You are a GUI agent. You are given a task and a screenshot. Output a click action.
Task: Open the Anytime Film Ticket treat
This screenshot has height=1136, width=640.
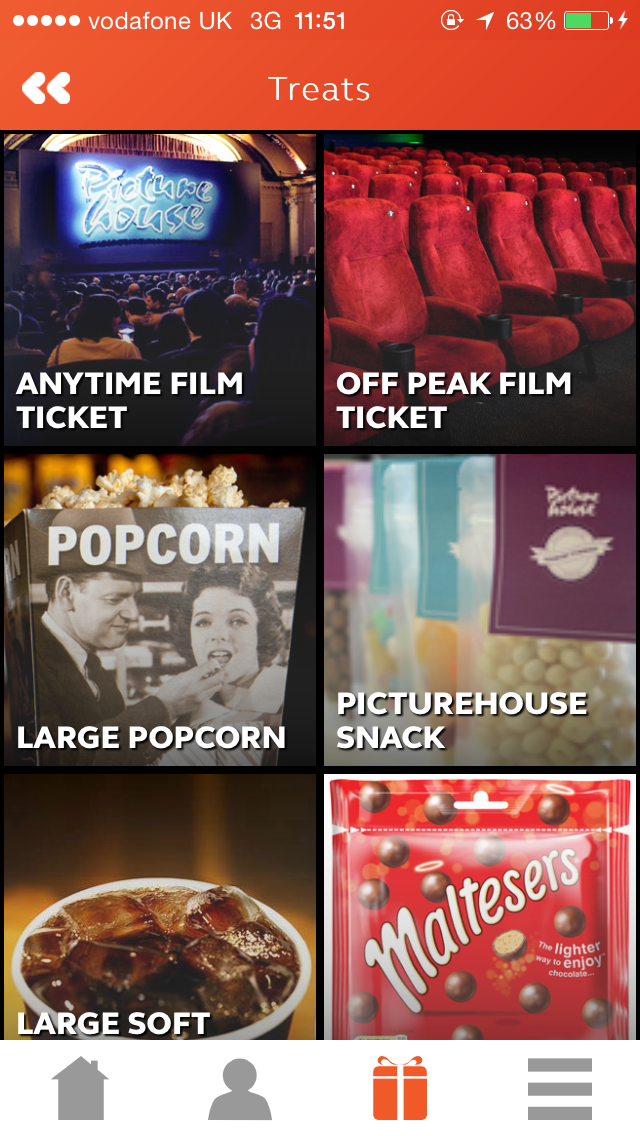[x=160, y=290]
